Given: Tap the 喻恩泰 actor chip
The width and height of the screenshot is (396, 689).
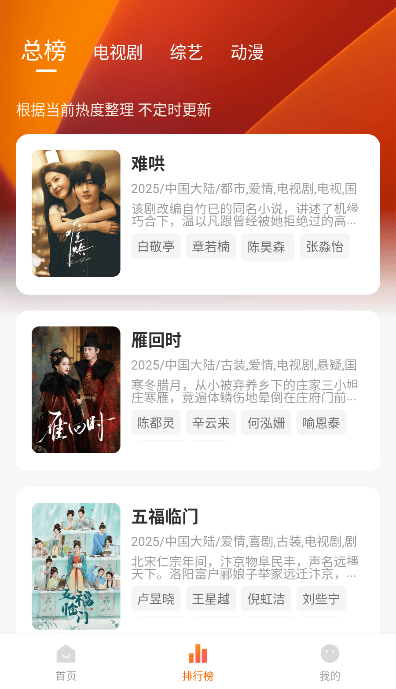Looking at the screenshot, I should 321,423.
